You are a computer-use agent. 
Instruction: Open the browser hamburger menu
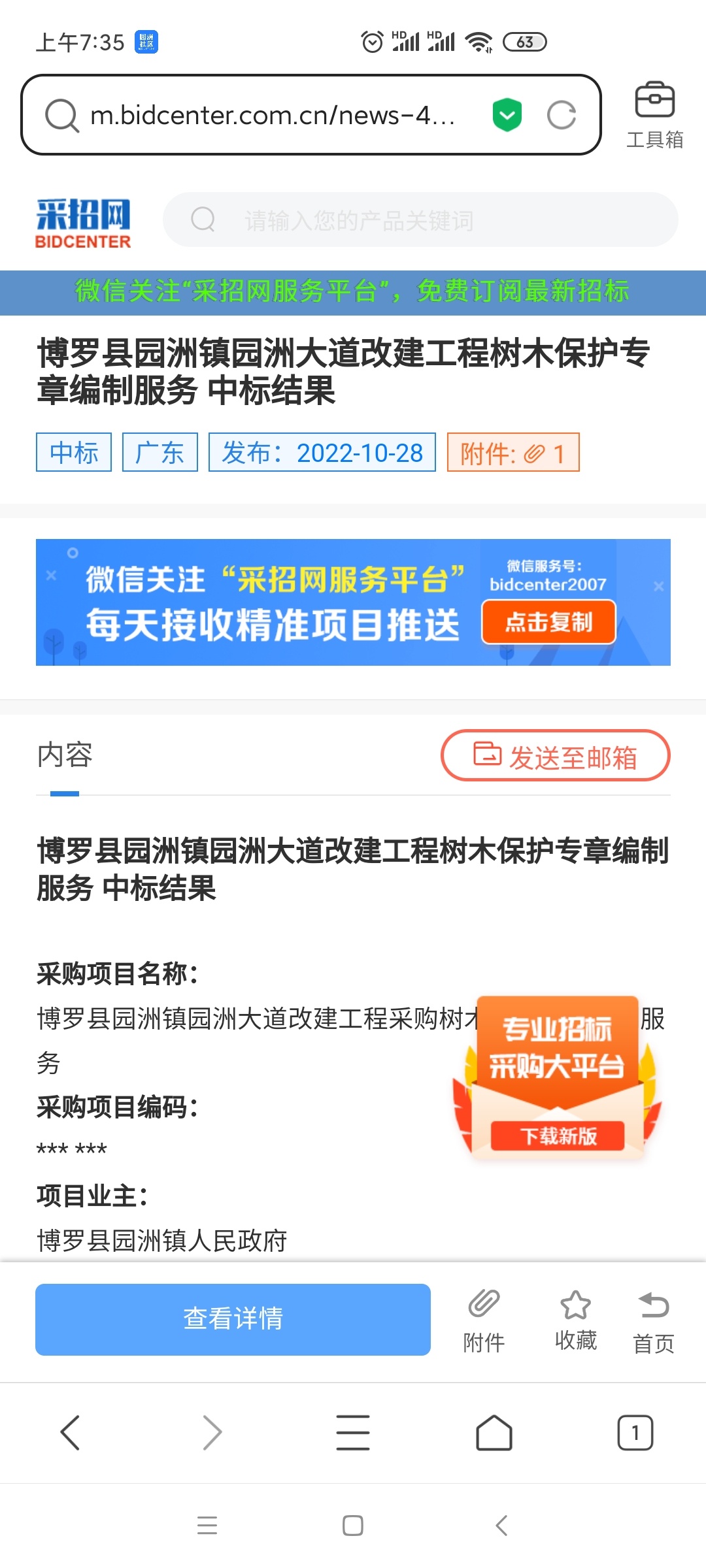(353, 1433)
